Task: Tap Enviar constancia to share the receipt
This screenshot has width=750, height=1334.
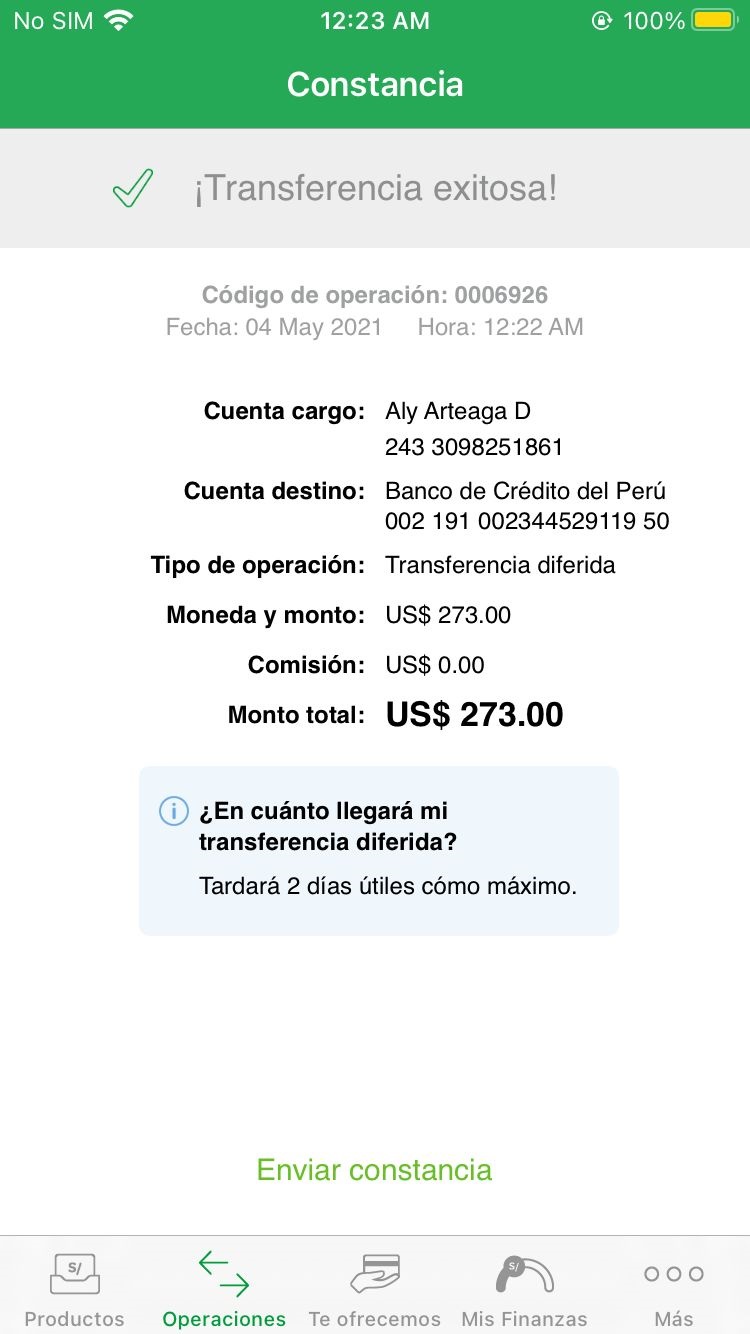Action: coord(374,1170)
